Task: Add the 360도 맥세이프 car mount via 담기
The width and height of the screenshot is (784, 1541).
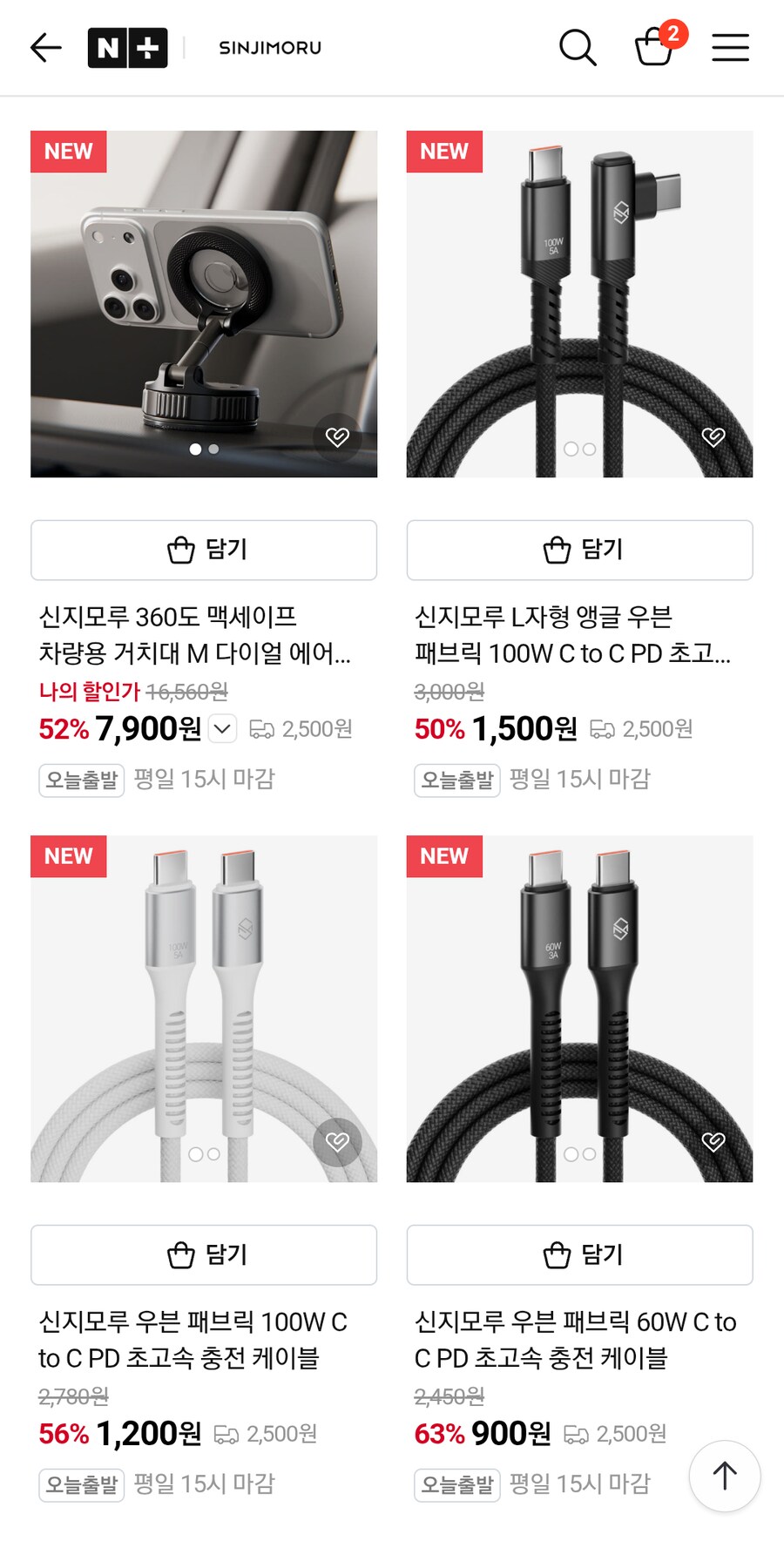Action: pos(204,550)
